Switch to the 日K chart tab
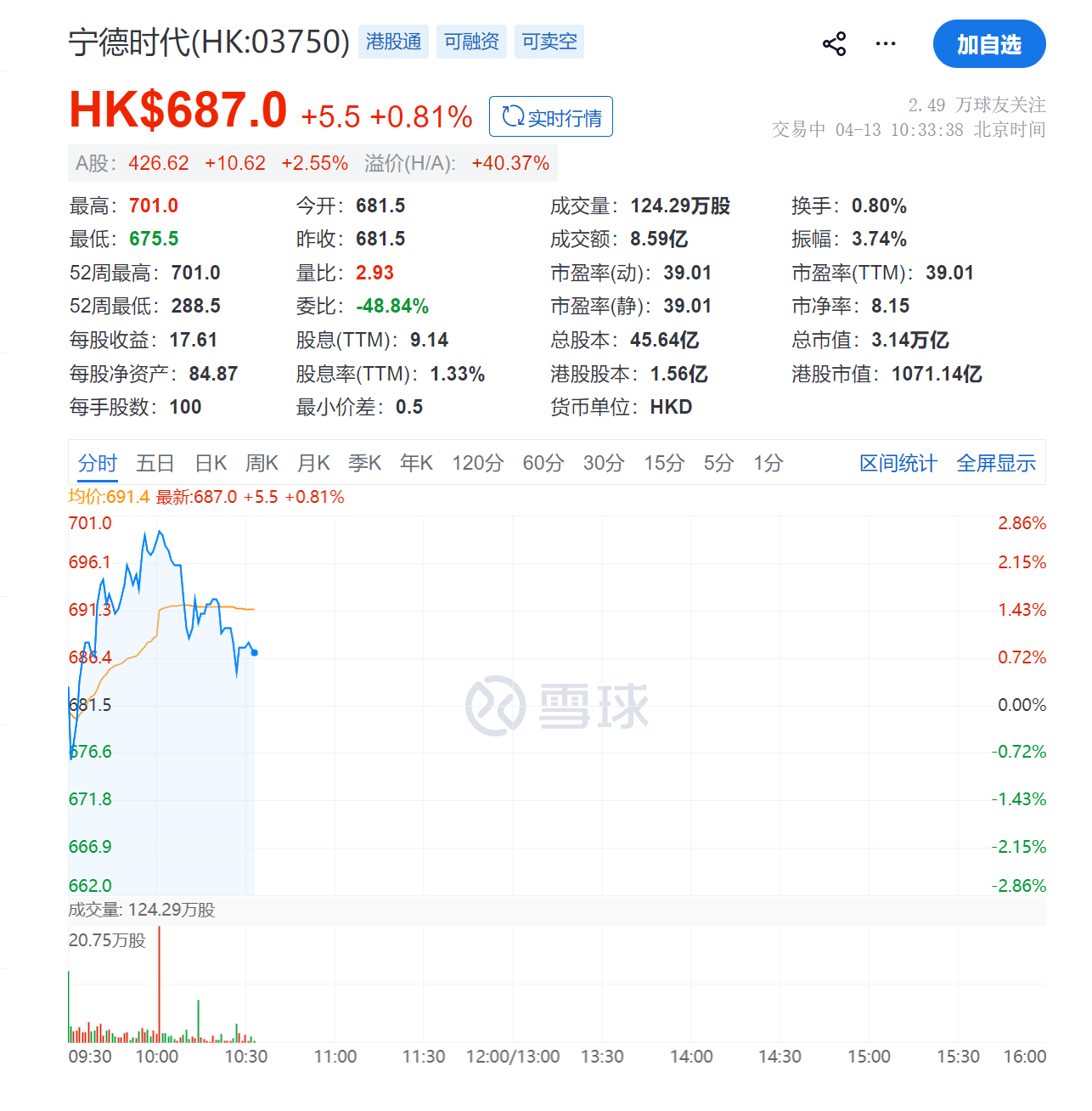This screenshot has width=1092, height=1111. 211,463
